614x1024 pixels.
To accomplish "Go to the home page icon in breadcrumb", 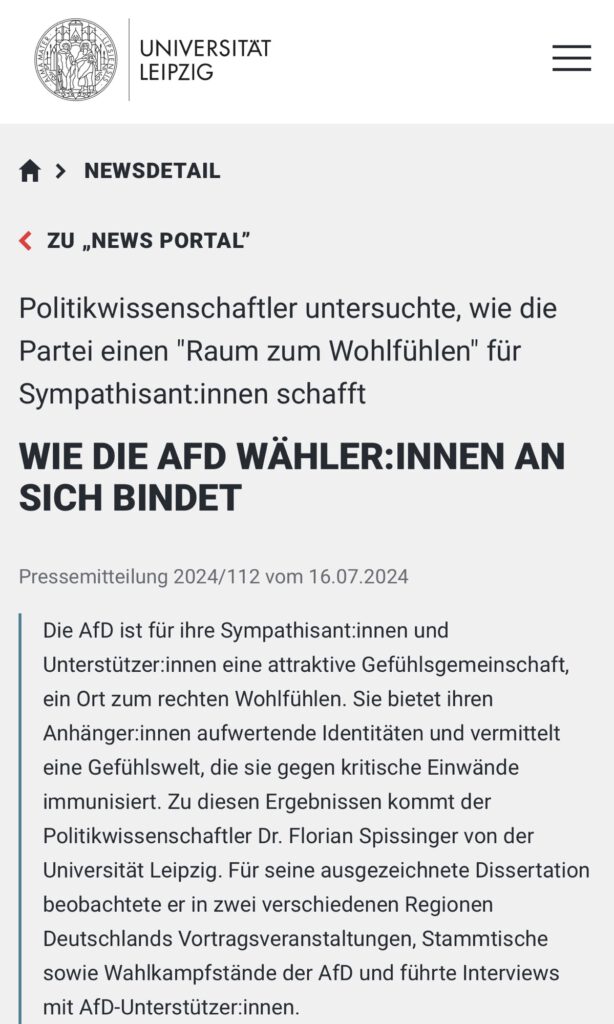I will tap(30, 171).
